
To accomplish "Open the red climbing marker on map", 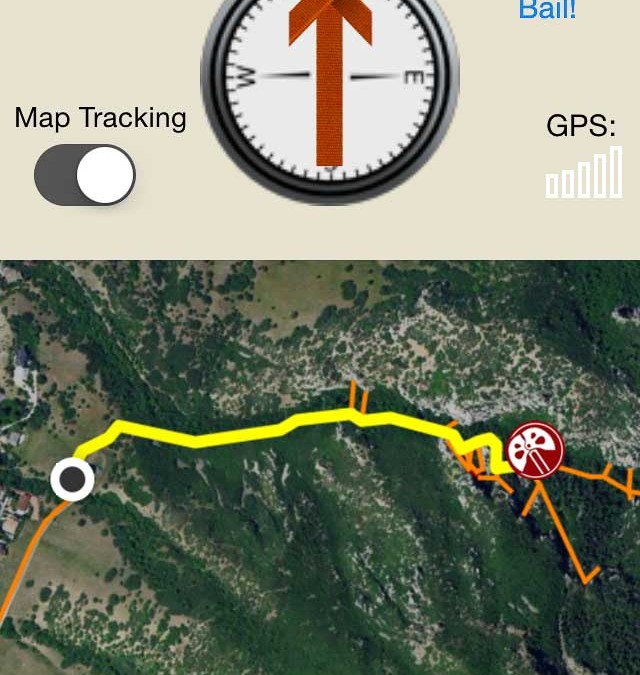I will pyautogui.click(x=535, y=451).
